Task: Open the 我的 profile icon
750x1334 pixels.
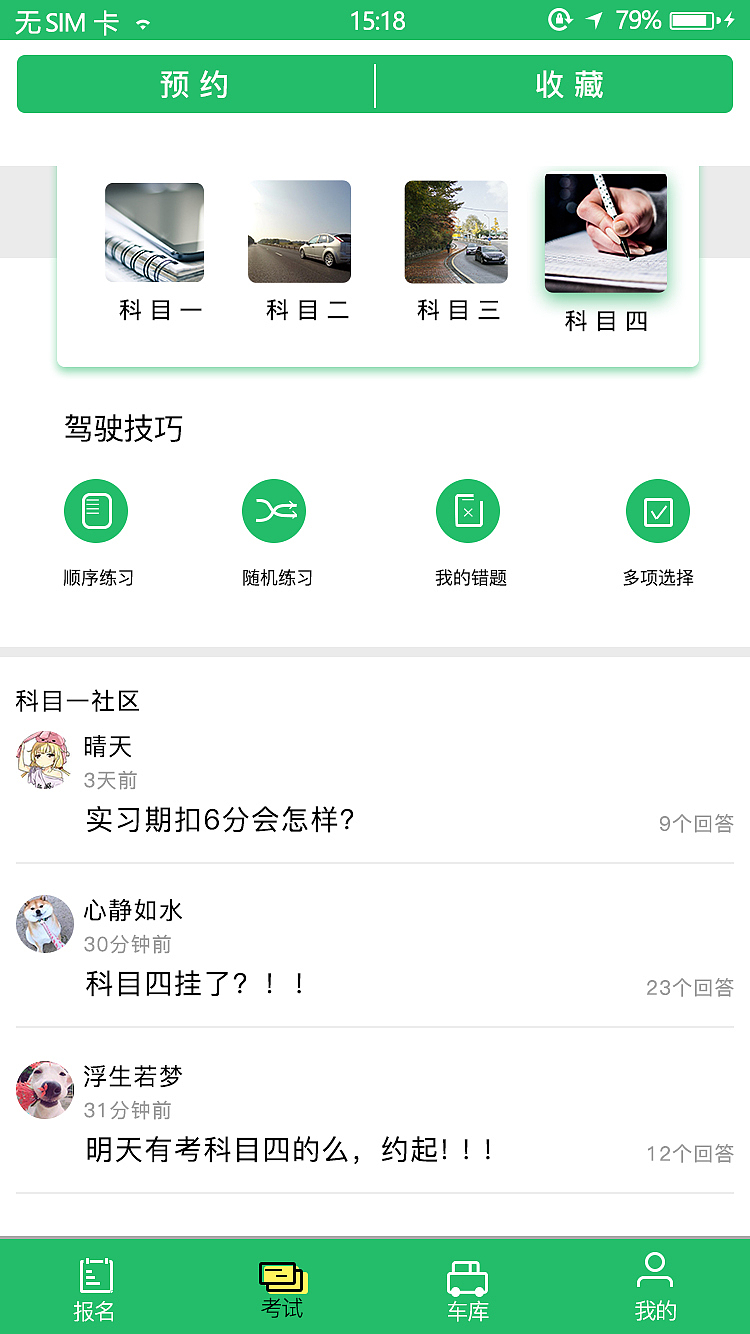Action: pyautogui.click(x=655, y=1288)
